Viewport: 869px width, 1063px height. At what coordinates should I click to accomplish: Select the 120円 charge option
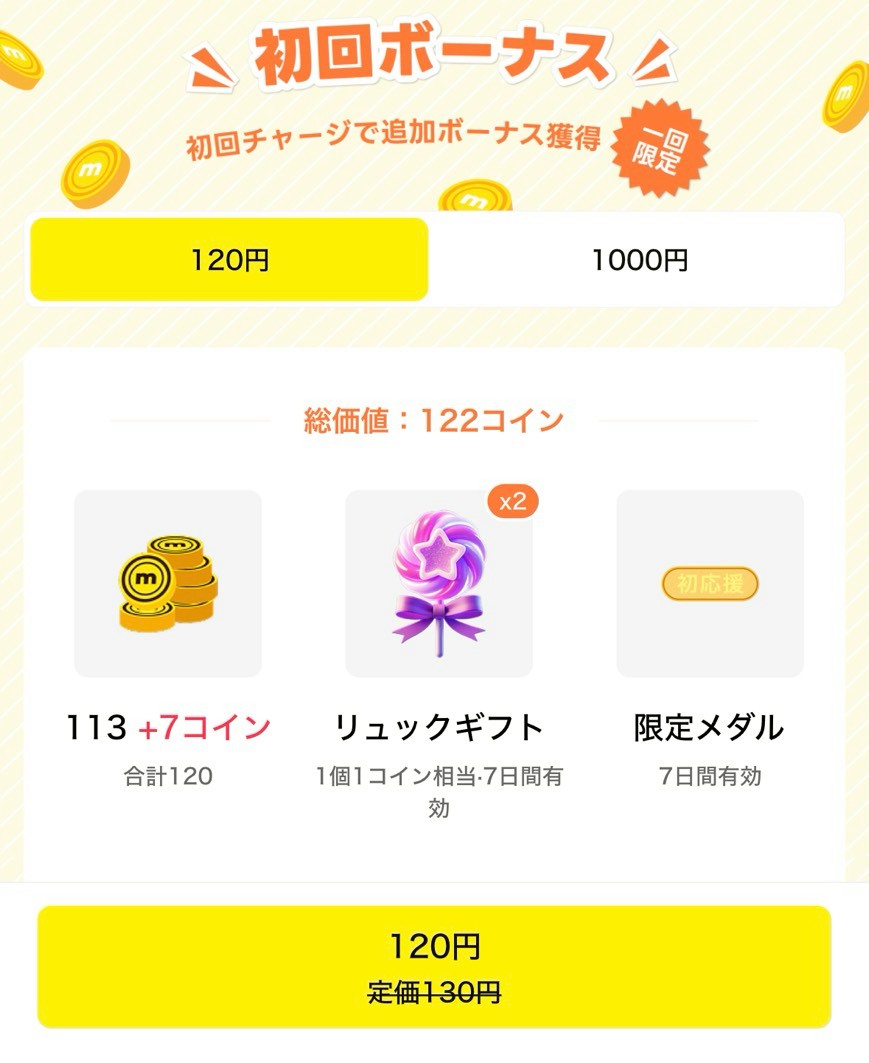click(229, 260)
